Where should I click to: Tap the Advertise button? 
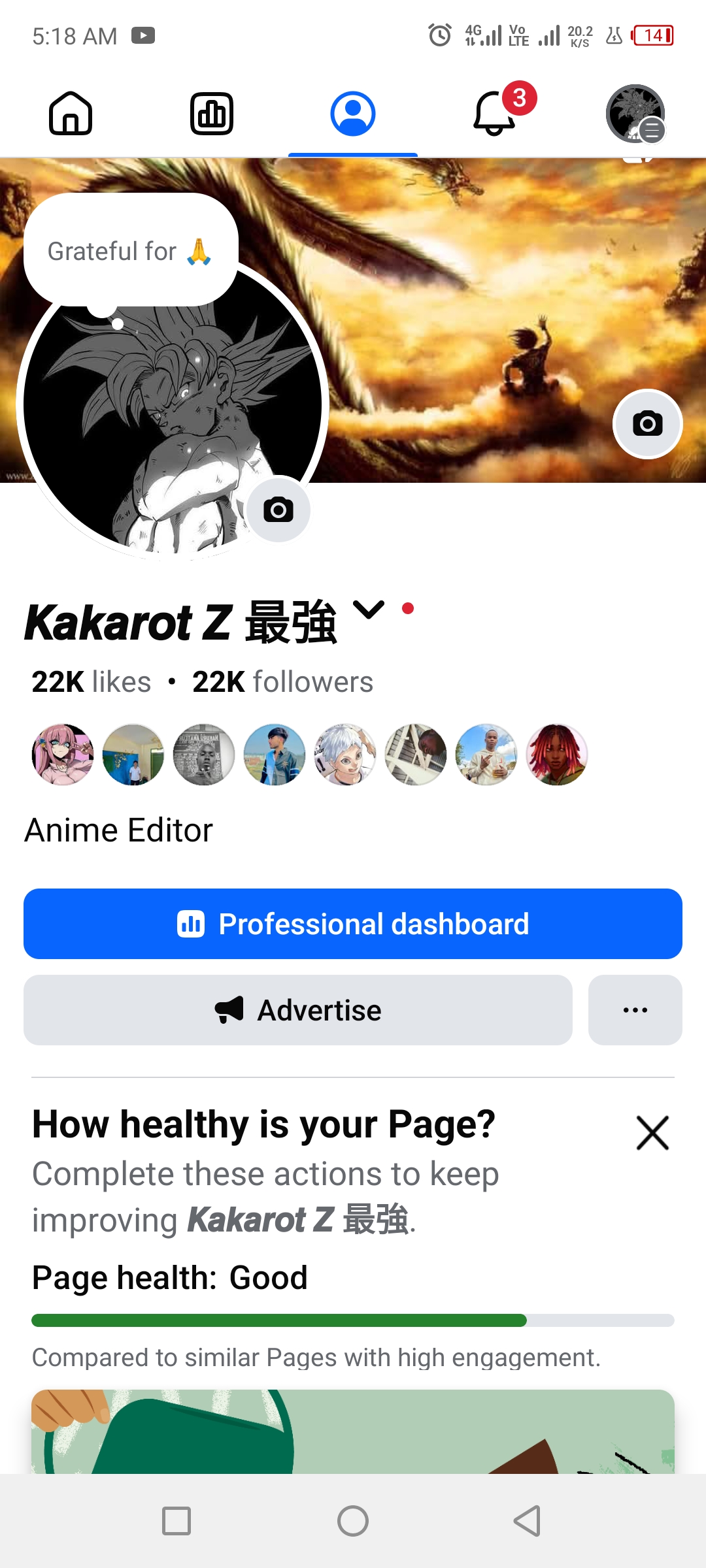pyautogui.click(x=298, y=1010)
